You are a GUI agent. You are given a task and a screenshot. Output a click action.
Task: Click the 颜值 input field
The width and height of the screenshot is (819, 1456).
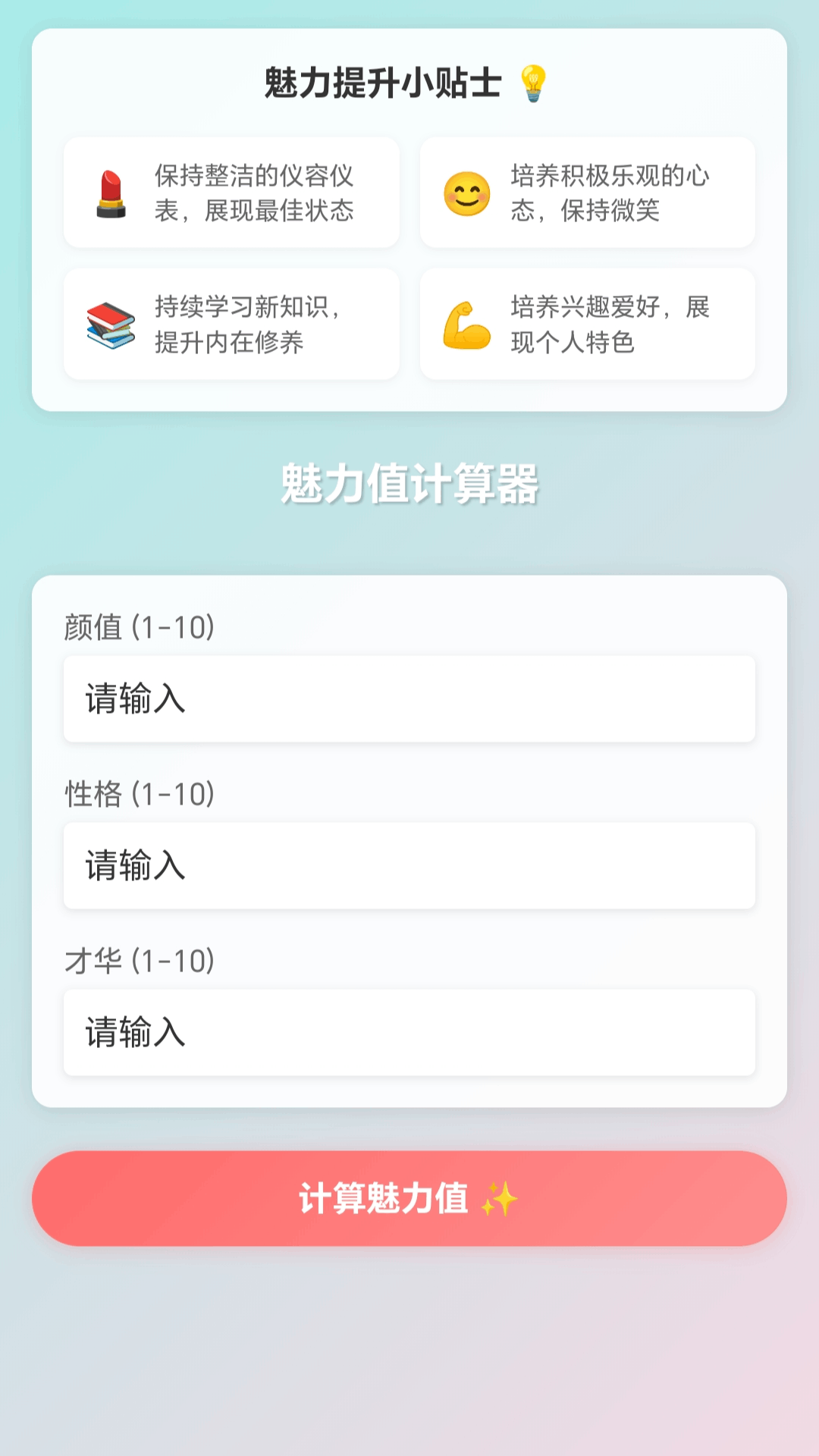click(409, 698)
